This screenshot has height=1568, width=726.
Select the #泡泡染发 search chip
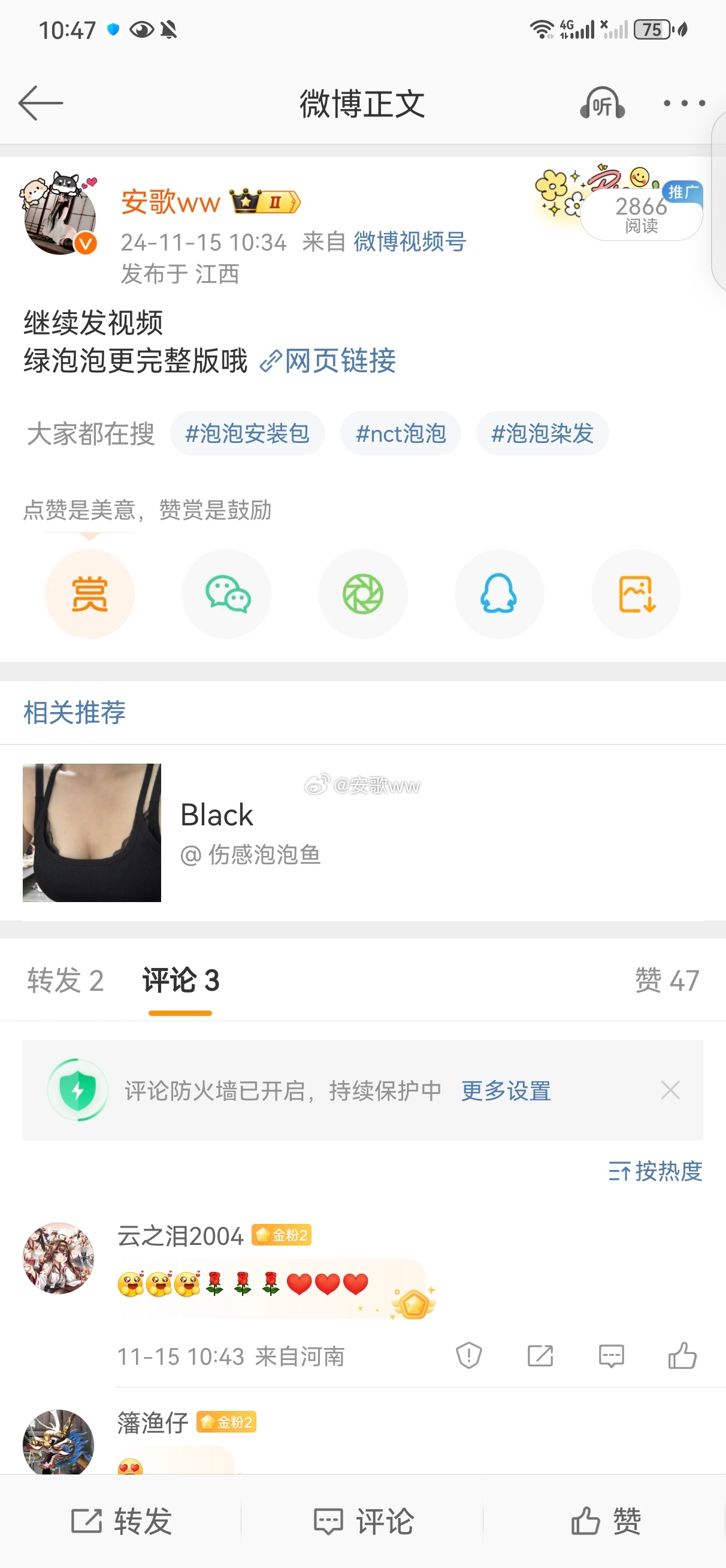542,433
